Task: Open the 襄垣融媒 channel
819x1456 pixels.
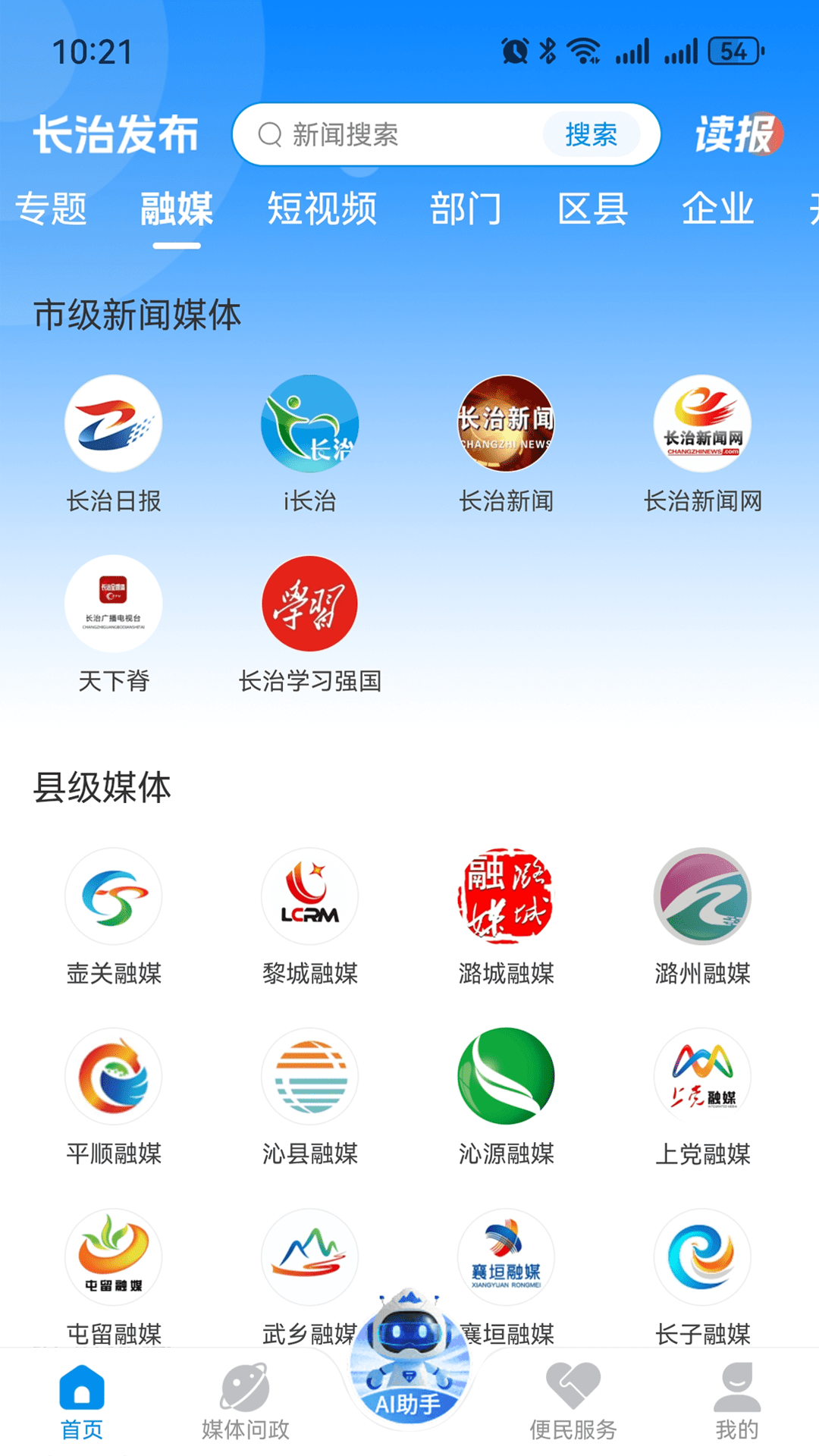Action: [506, 1257]
